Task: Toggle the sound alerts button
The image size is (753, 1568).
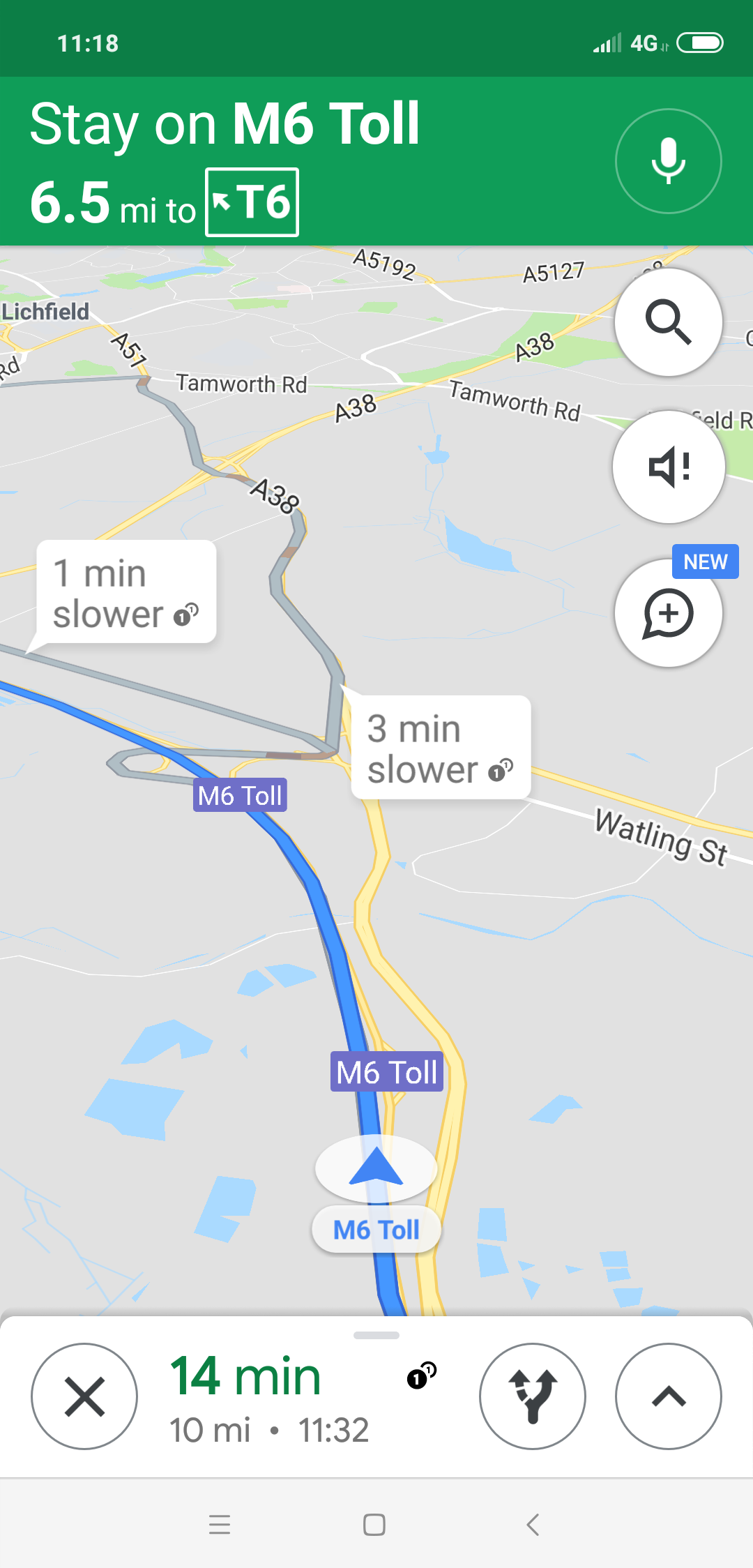Action: pyautogui.click(x=668, y=467)
